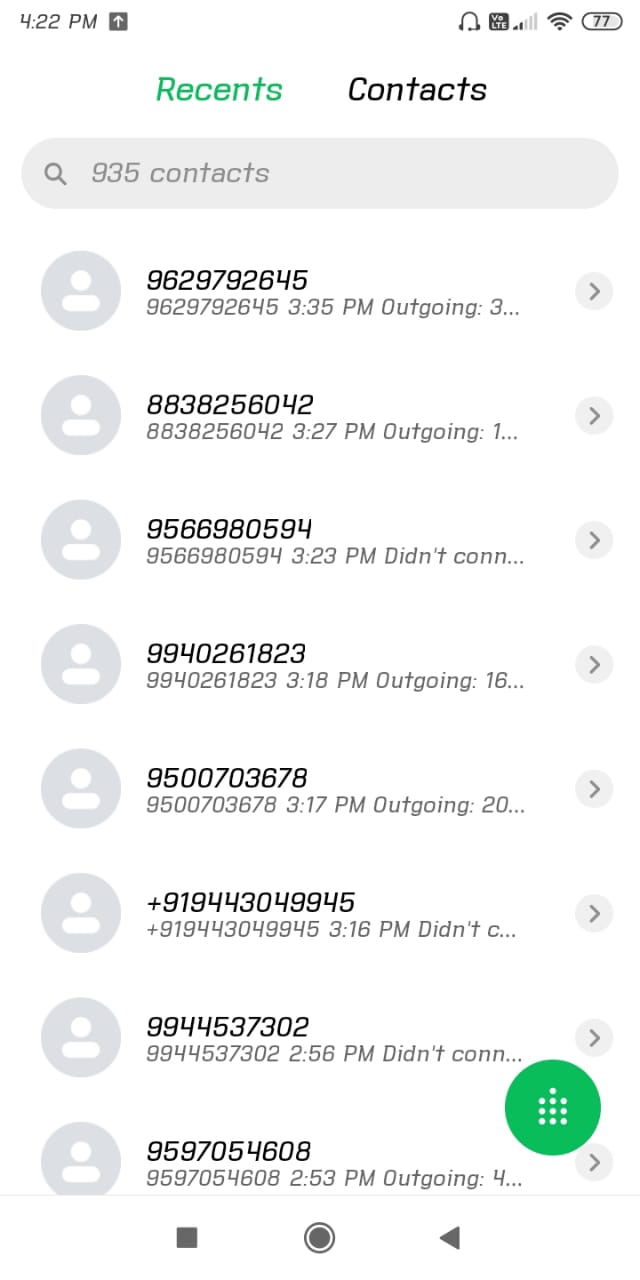Viewport: 640px width, 1280px height.
Task: Open the dial pad button
Action: point(553,1108)
